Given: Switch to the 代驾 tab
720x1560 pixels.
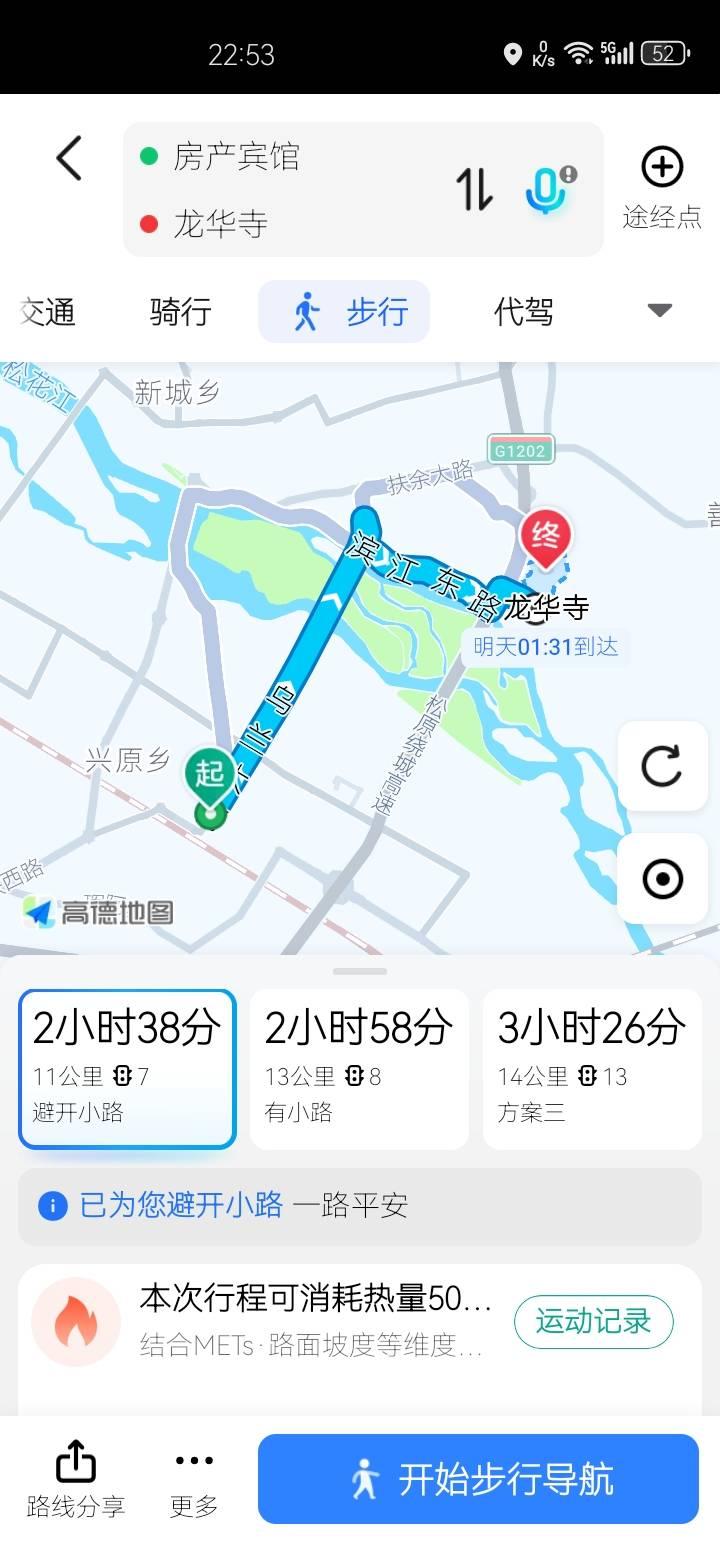Looking at the screenshot, I should [524, 312].
